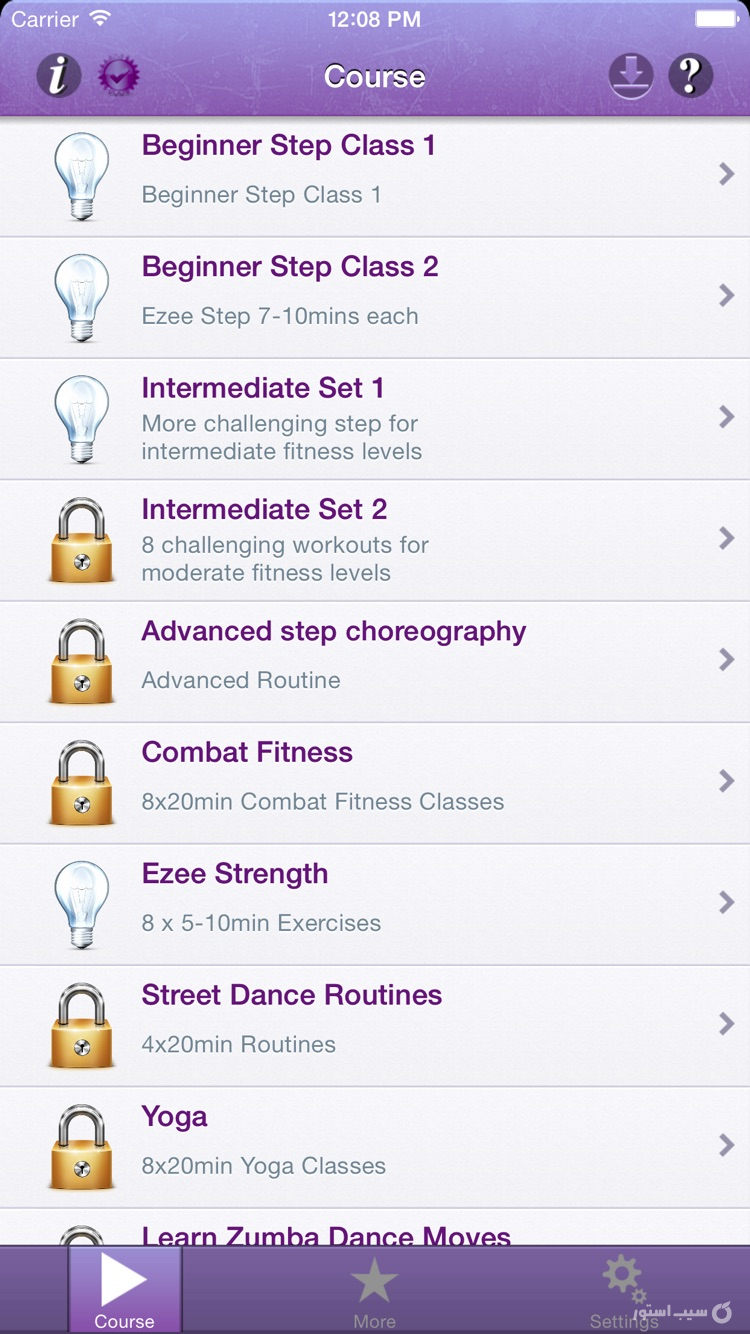
Task: Tap the info icon in the top toolbar
Action: pyautogui.click(x=57, y=75)
